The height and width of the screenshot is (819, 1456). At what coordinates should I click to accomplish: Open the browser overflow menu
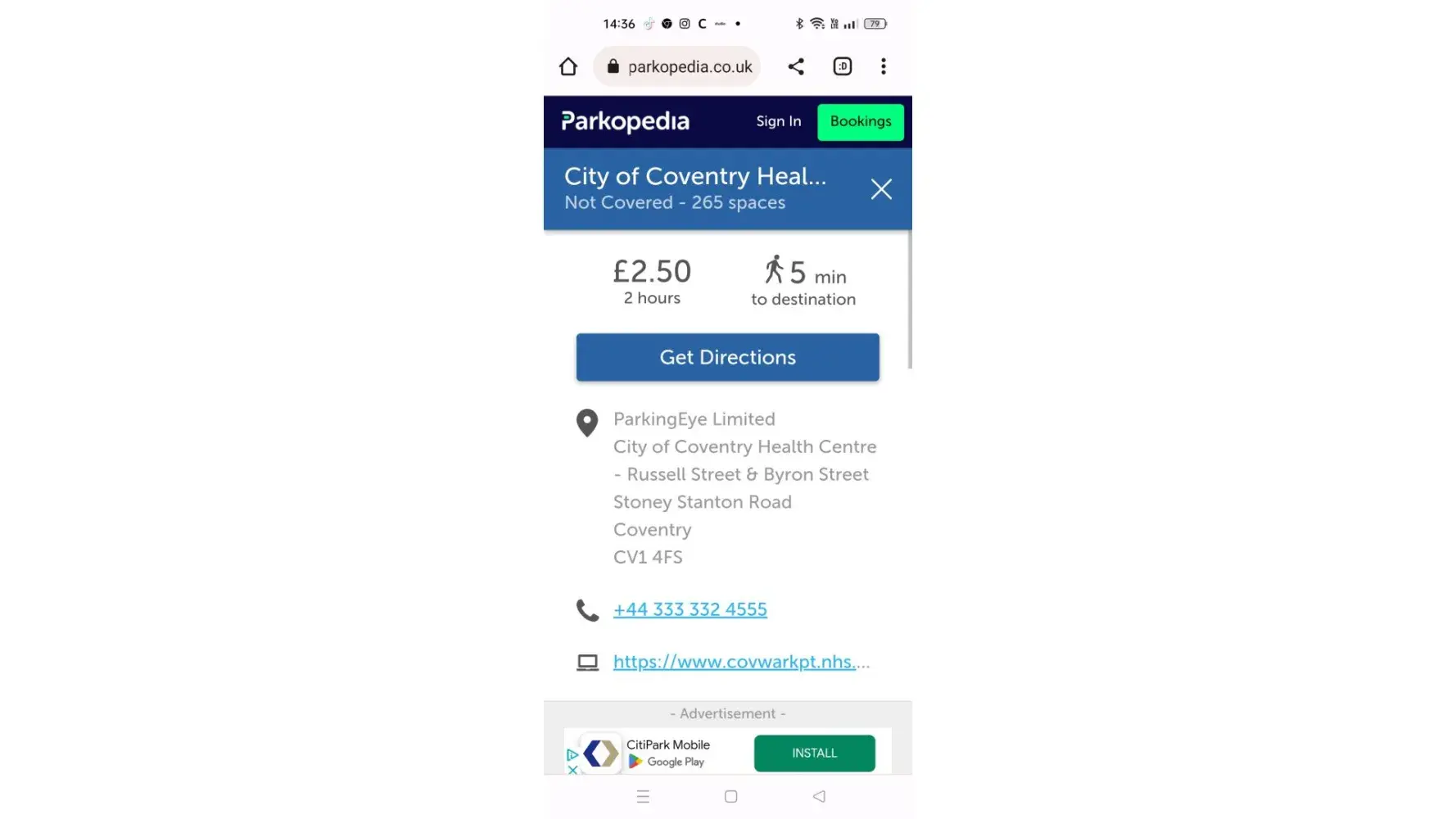click(883, 66)
